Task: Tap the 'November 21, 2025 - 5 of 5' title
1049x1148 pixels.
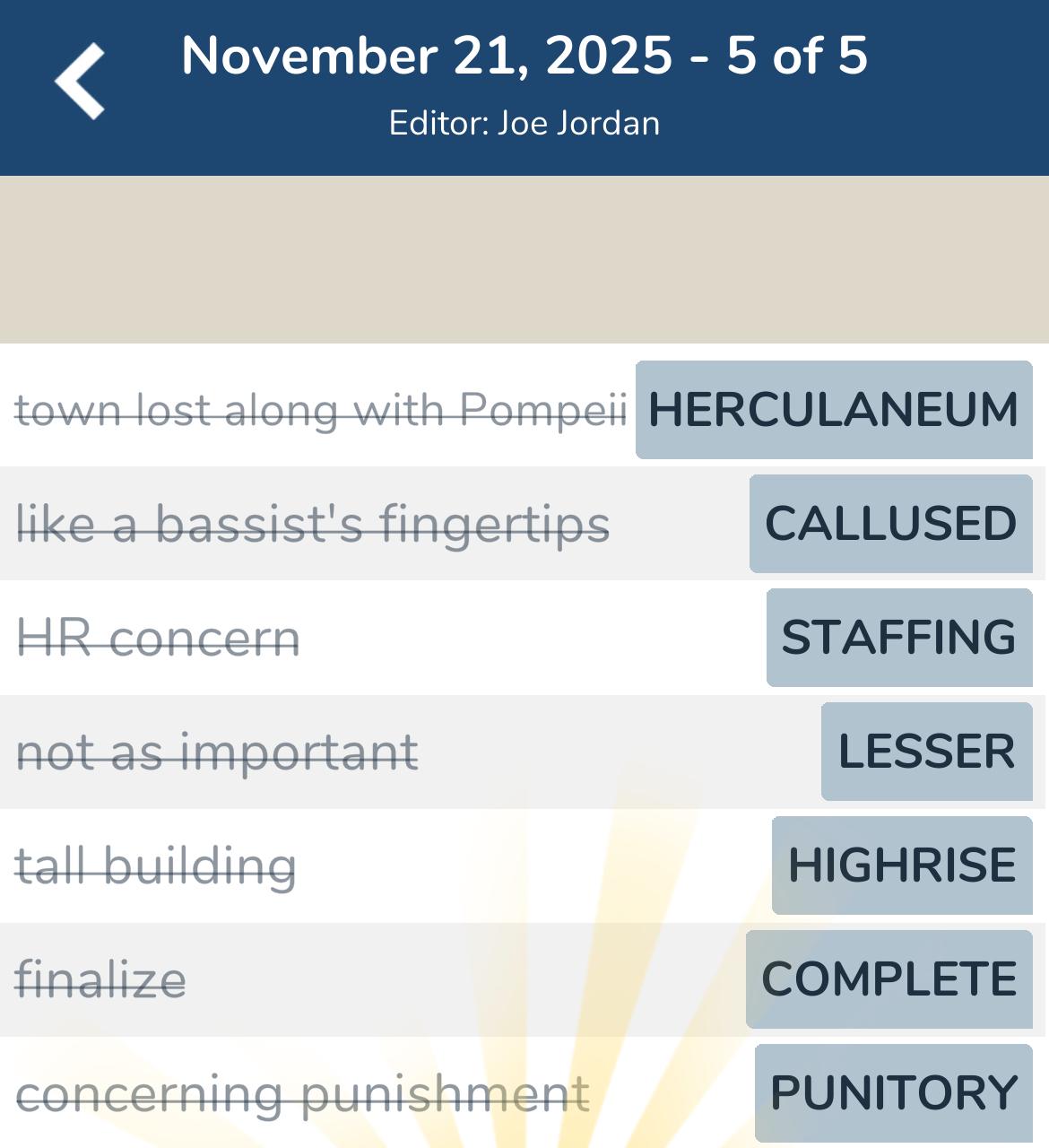Action: 524,56
